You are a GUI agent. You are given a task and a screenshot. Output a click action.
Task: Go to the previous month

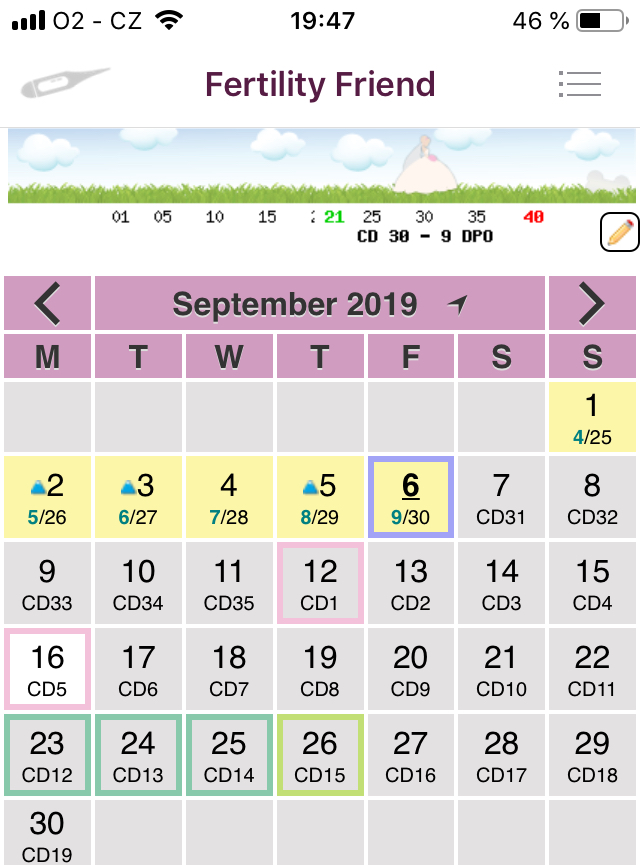[47, 303]
